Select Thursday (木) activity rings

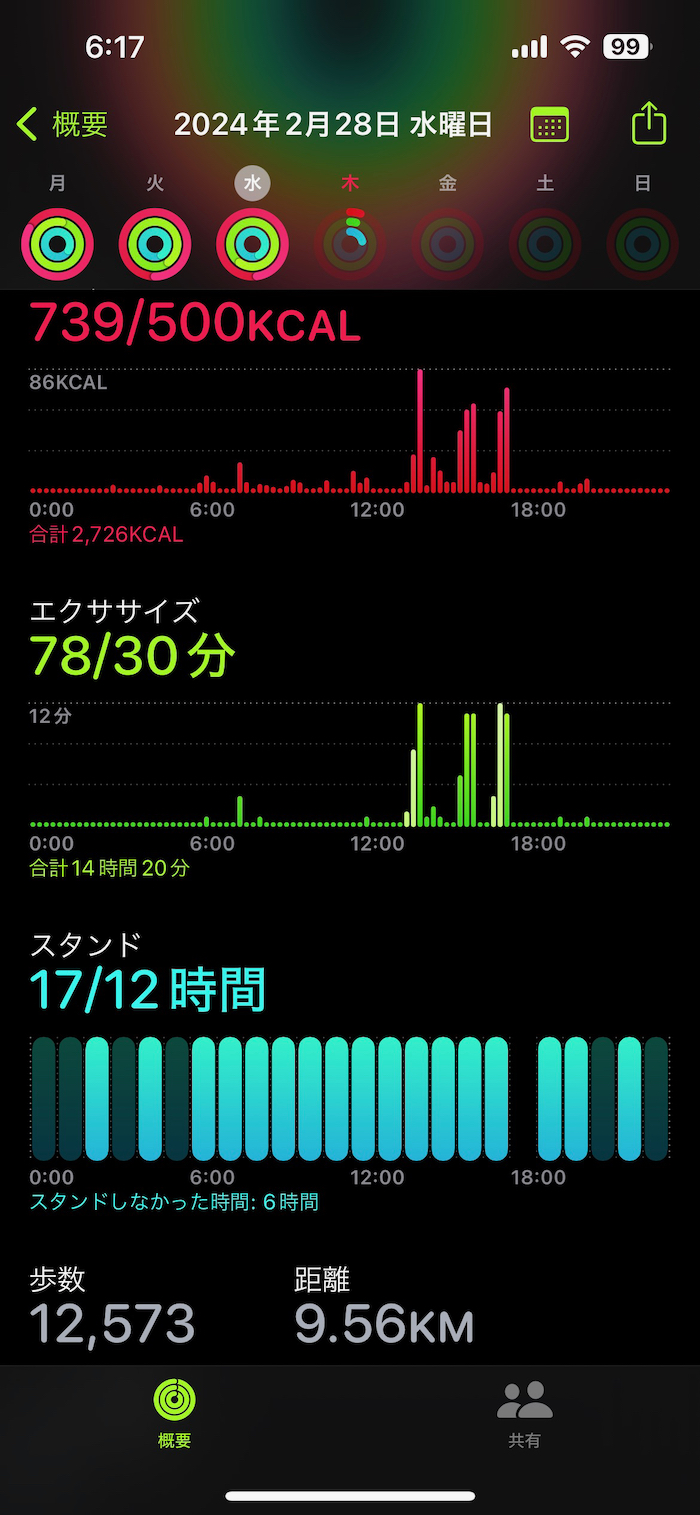[350, 243]
